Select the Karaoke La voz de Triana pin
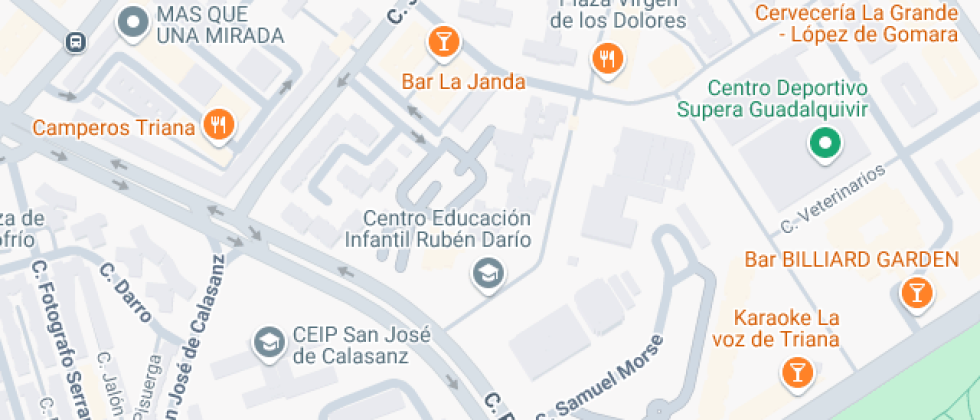This screenshot has height=420, width=980. [796, 373]
